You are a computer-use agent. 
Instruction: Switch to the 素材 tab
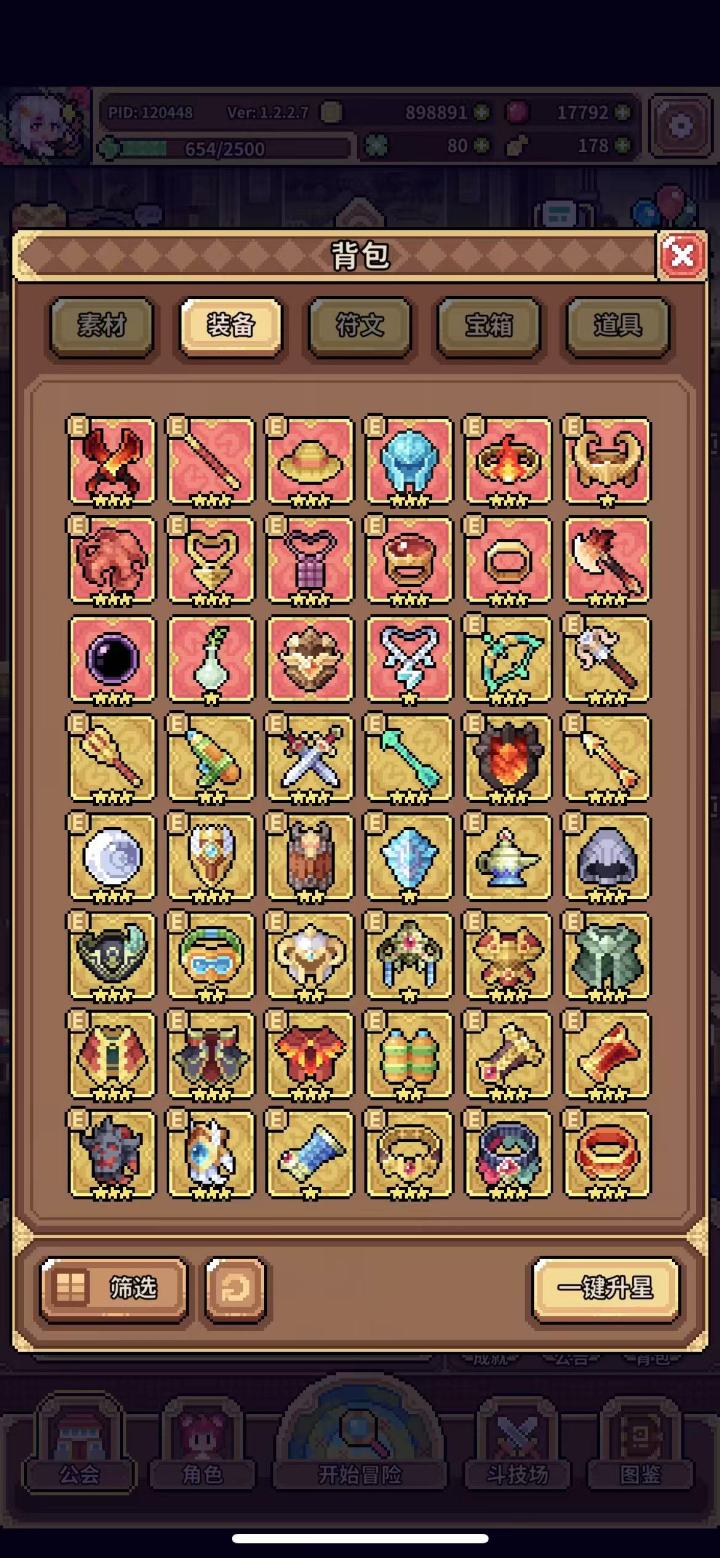click(x=102, y=326)
